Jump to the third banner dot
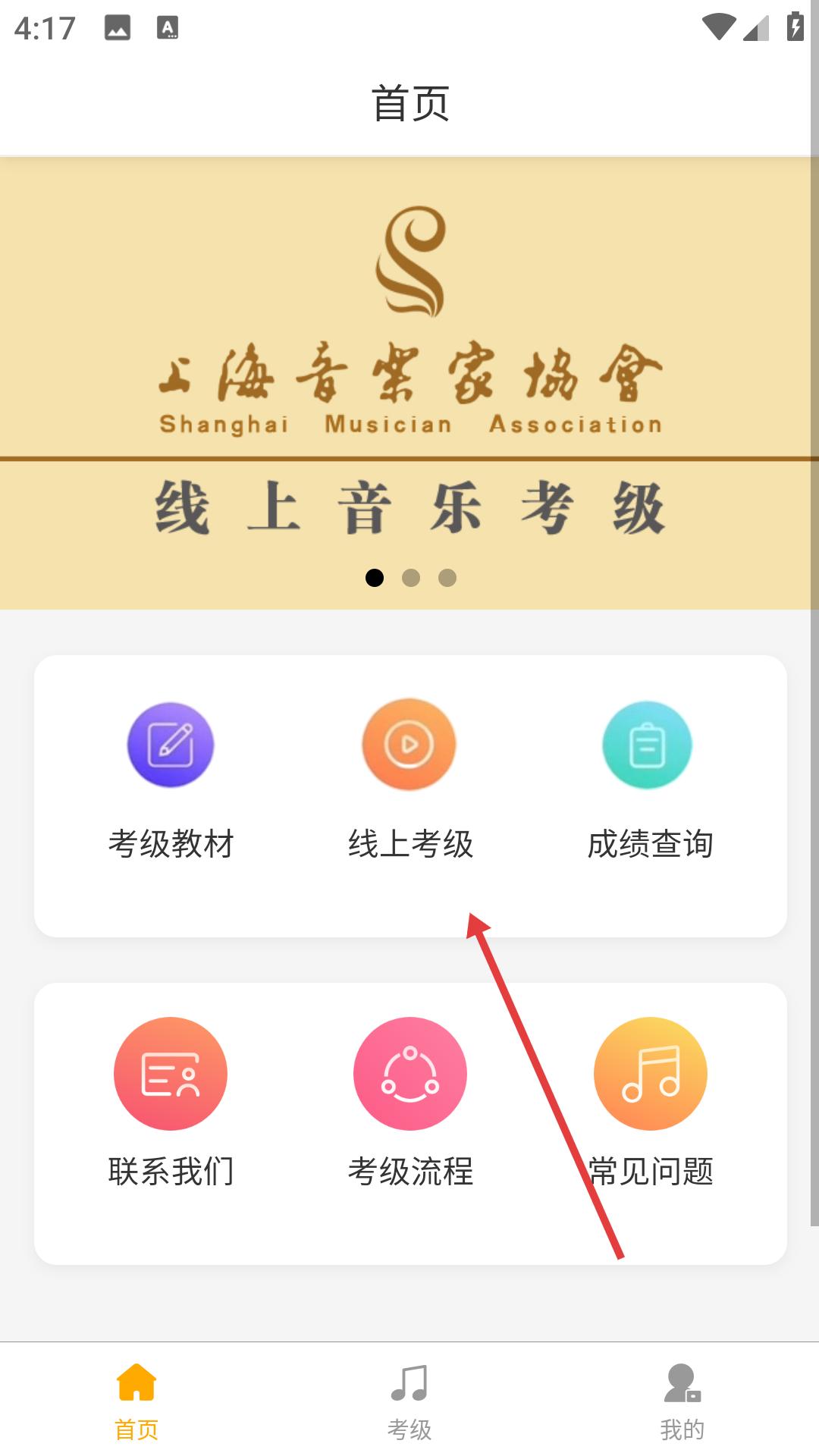The width and height of the screenshot is (819, 1456). pos(447,578)
